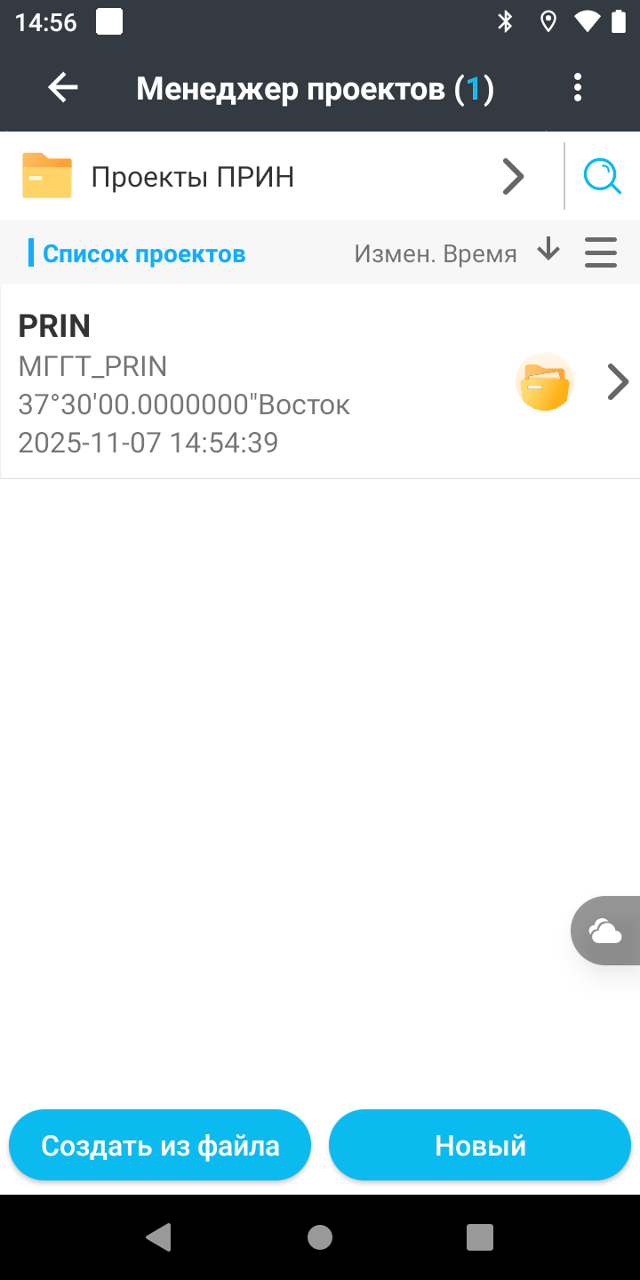
Task: Tap the system home button
Action: pyautogui.click(x=320, y=1238)
